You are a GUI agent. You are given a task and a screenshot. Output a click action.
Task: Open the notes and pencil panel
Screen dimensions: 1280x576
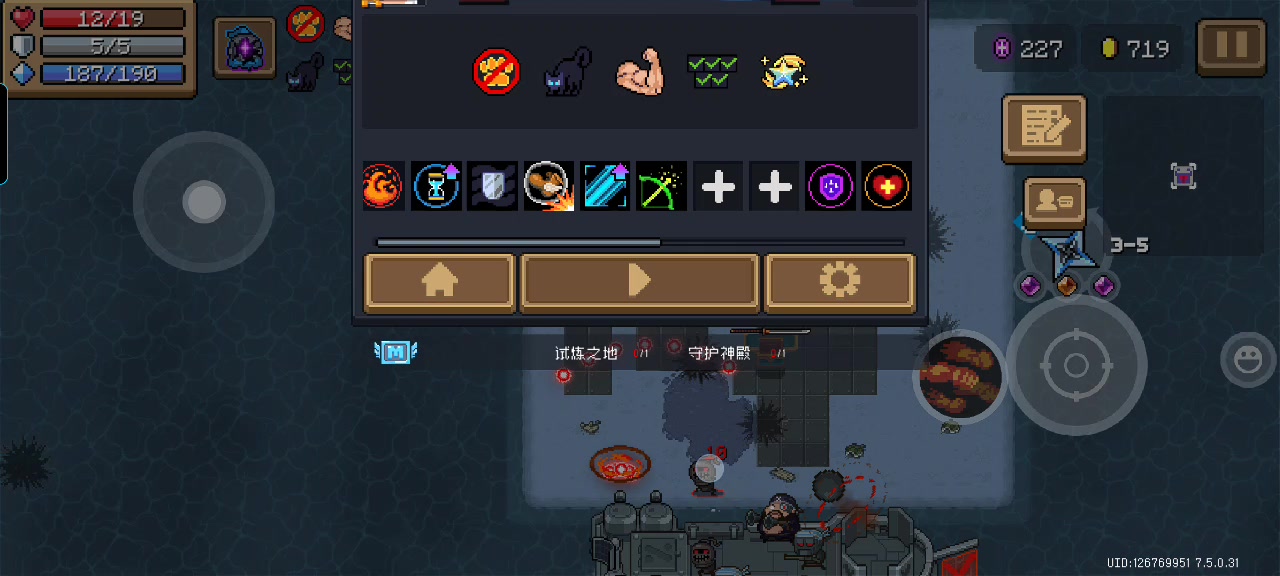point(1044,128)
